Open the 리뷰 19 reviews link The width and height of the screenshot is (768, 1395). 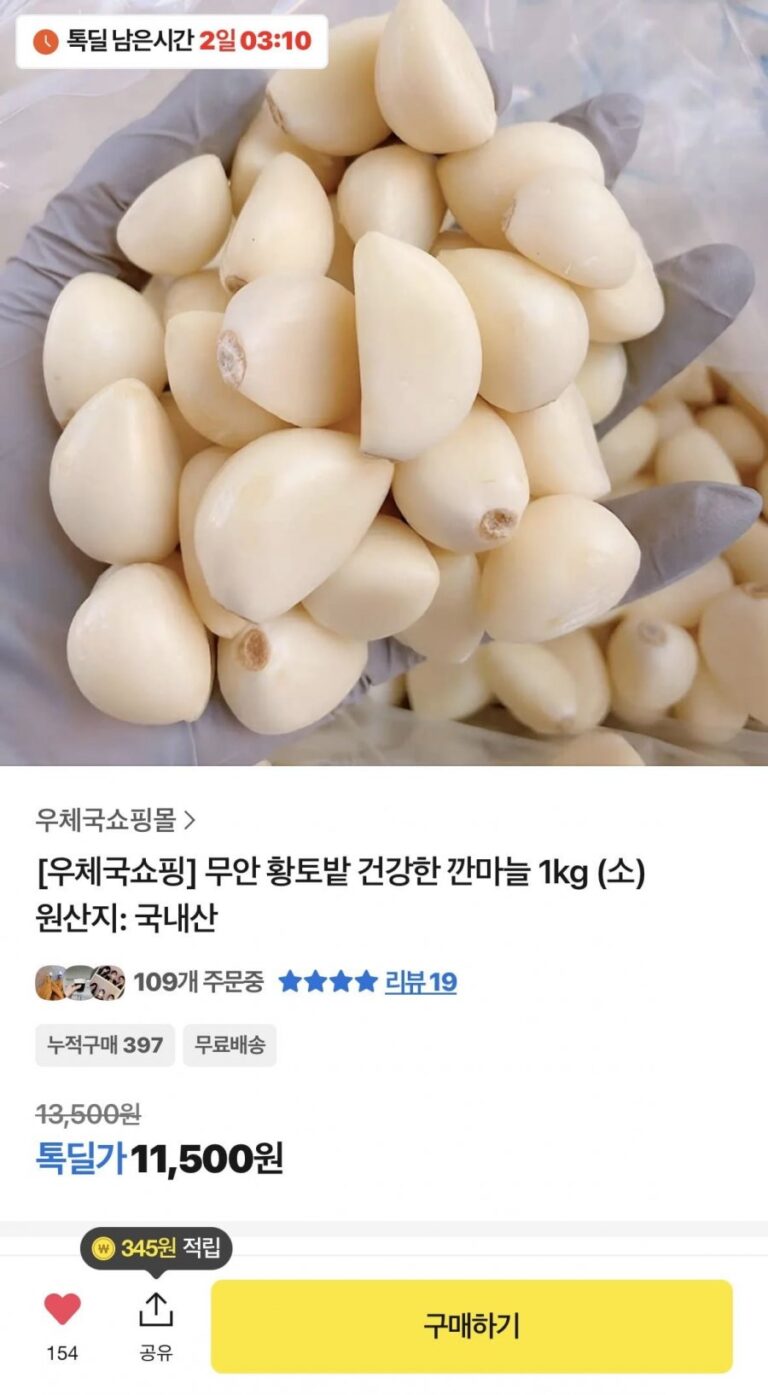(x=420, y=982)
